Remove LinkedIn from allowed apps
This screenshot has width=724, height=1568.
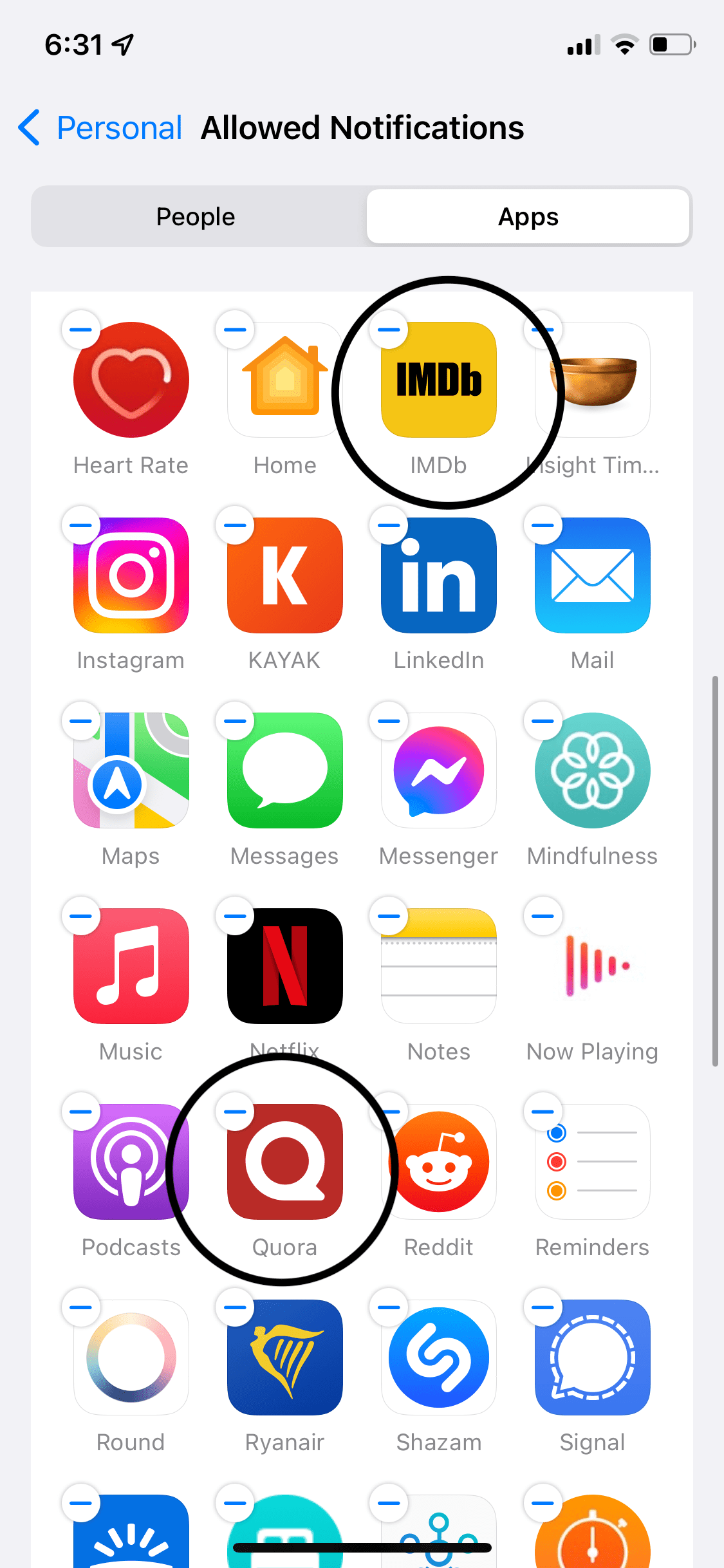[389, 525]
